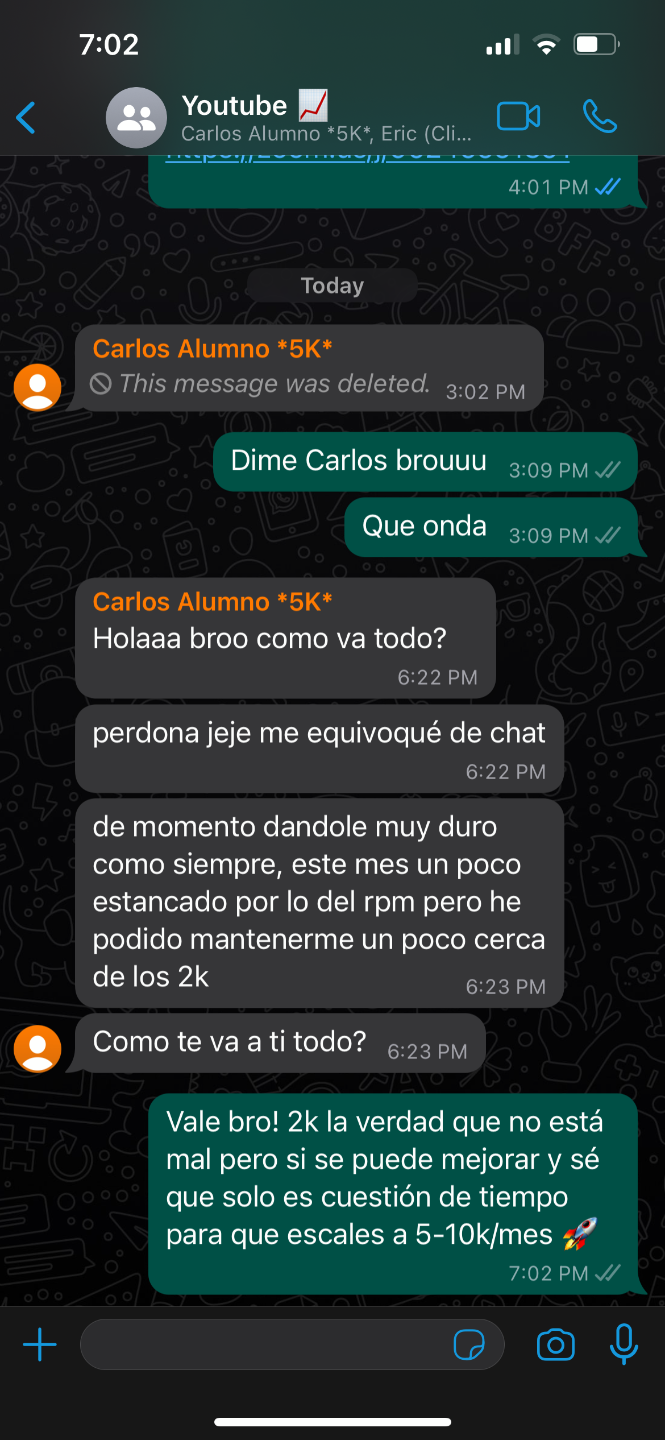Start a group video call
This screenshot has width=665, height=1440.
click(518, 117)
